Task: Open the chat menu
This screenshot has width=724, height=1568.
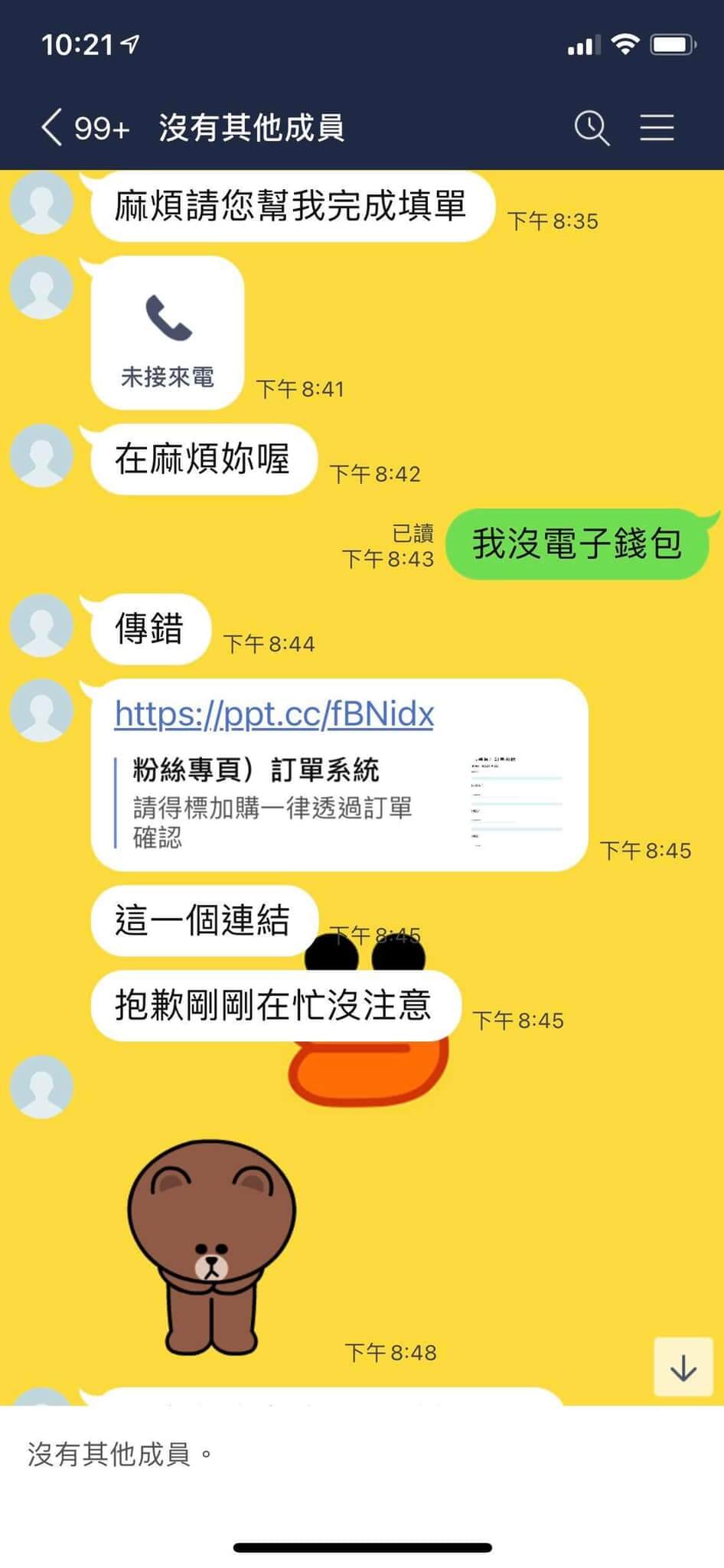Action: pyautogui.click(x=657, y=127)
